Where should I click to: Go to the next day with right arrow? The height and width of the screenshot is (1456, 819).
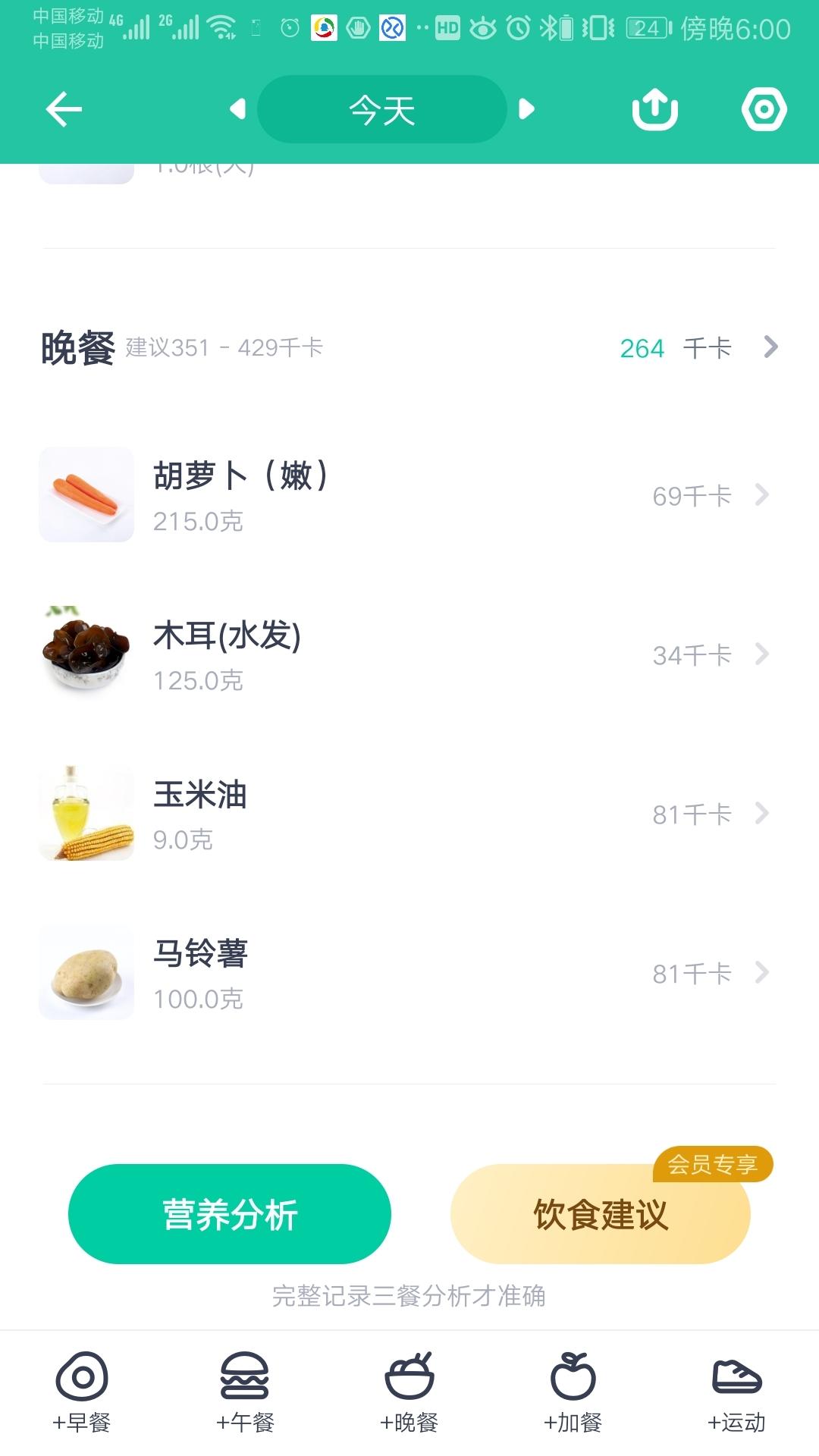coord(529,108)
